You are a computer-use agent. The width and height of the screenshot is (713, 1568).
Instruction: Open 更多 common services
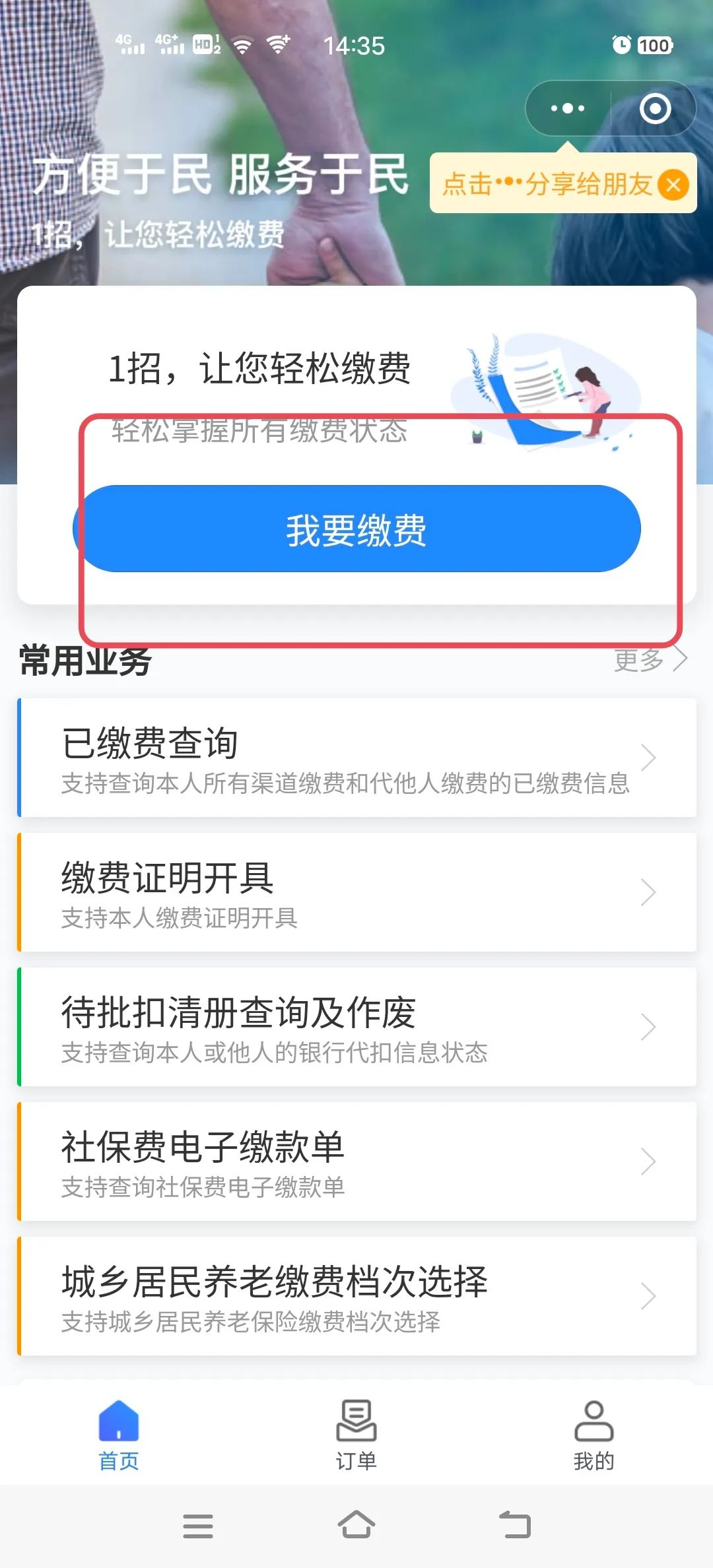click(x=650, y=659)
